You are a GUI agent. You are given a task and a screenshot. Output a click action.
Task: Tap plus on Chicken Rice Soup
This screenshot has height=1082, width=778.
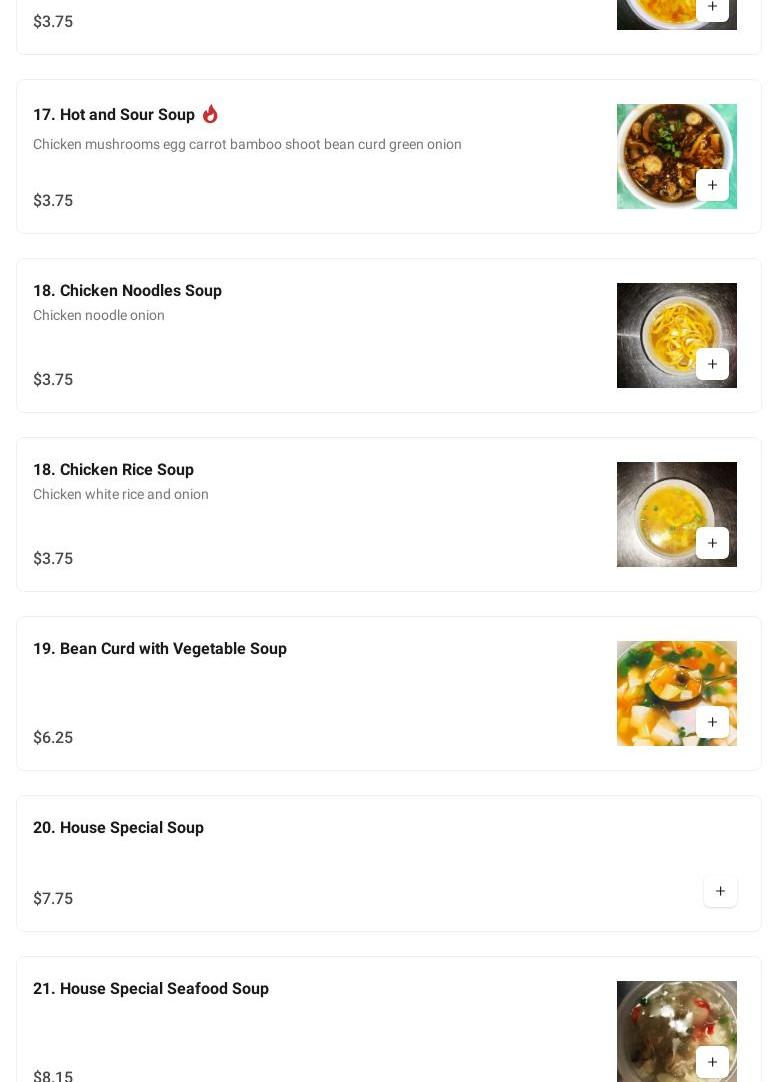712,543
